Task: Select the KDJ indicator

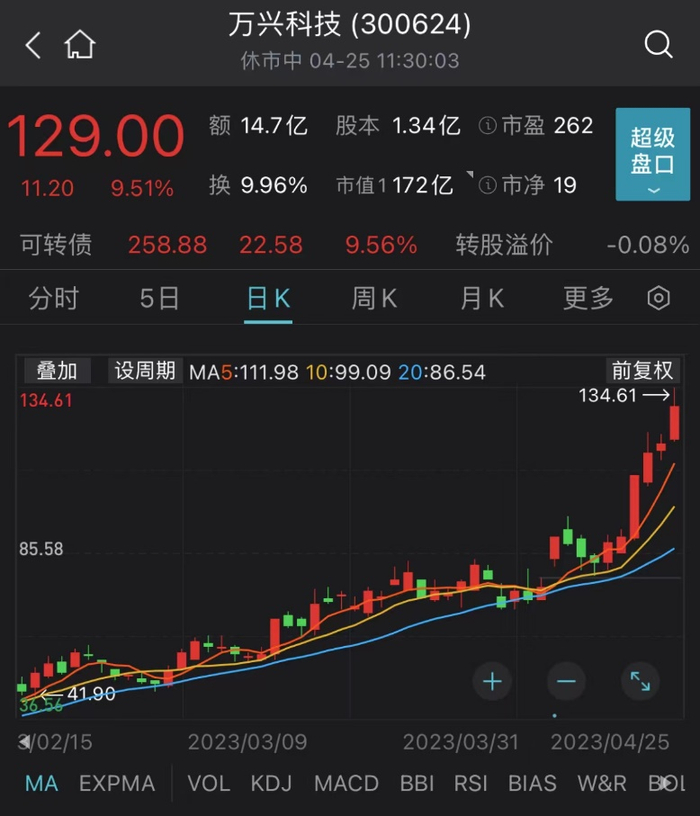Action: click(x=271, y=784)
